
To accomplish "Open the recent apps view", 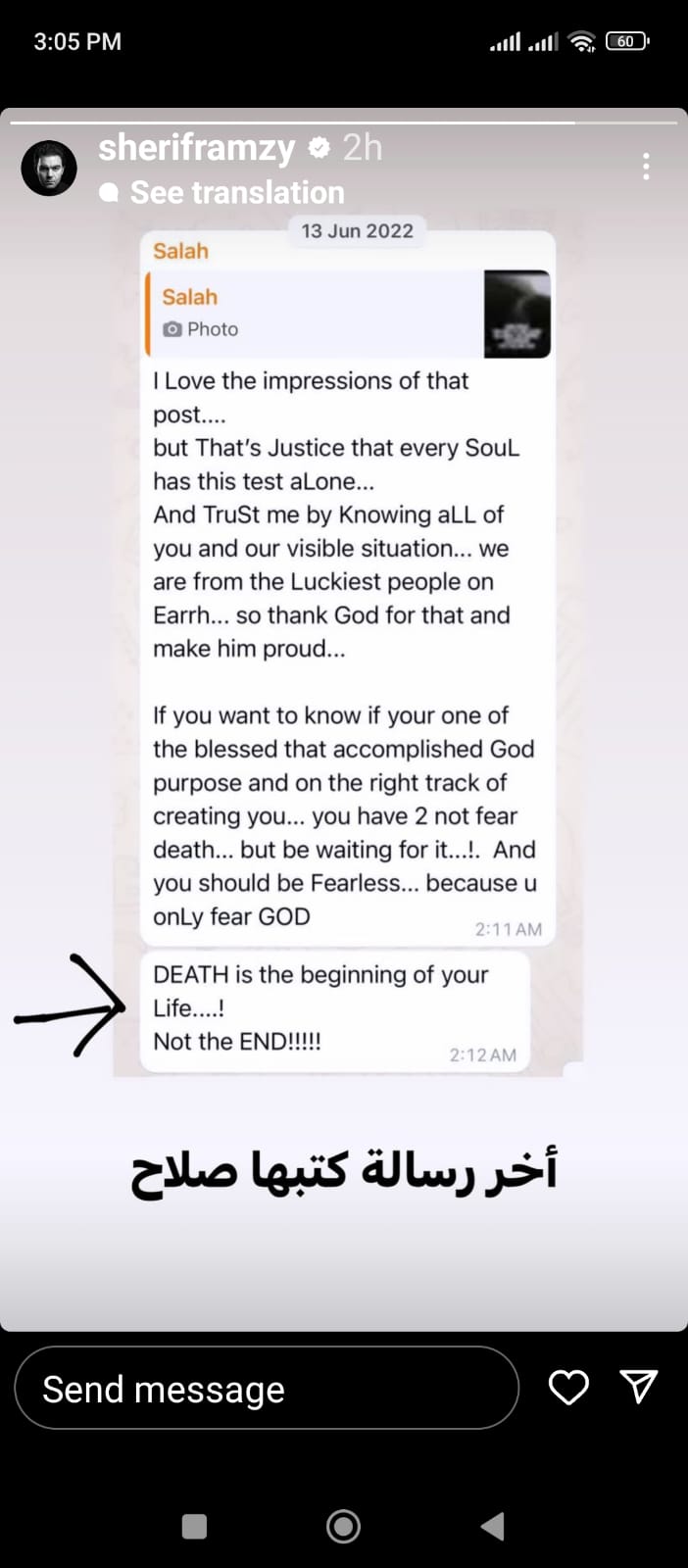I will coord(194,1526).
